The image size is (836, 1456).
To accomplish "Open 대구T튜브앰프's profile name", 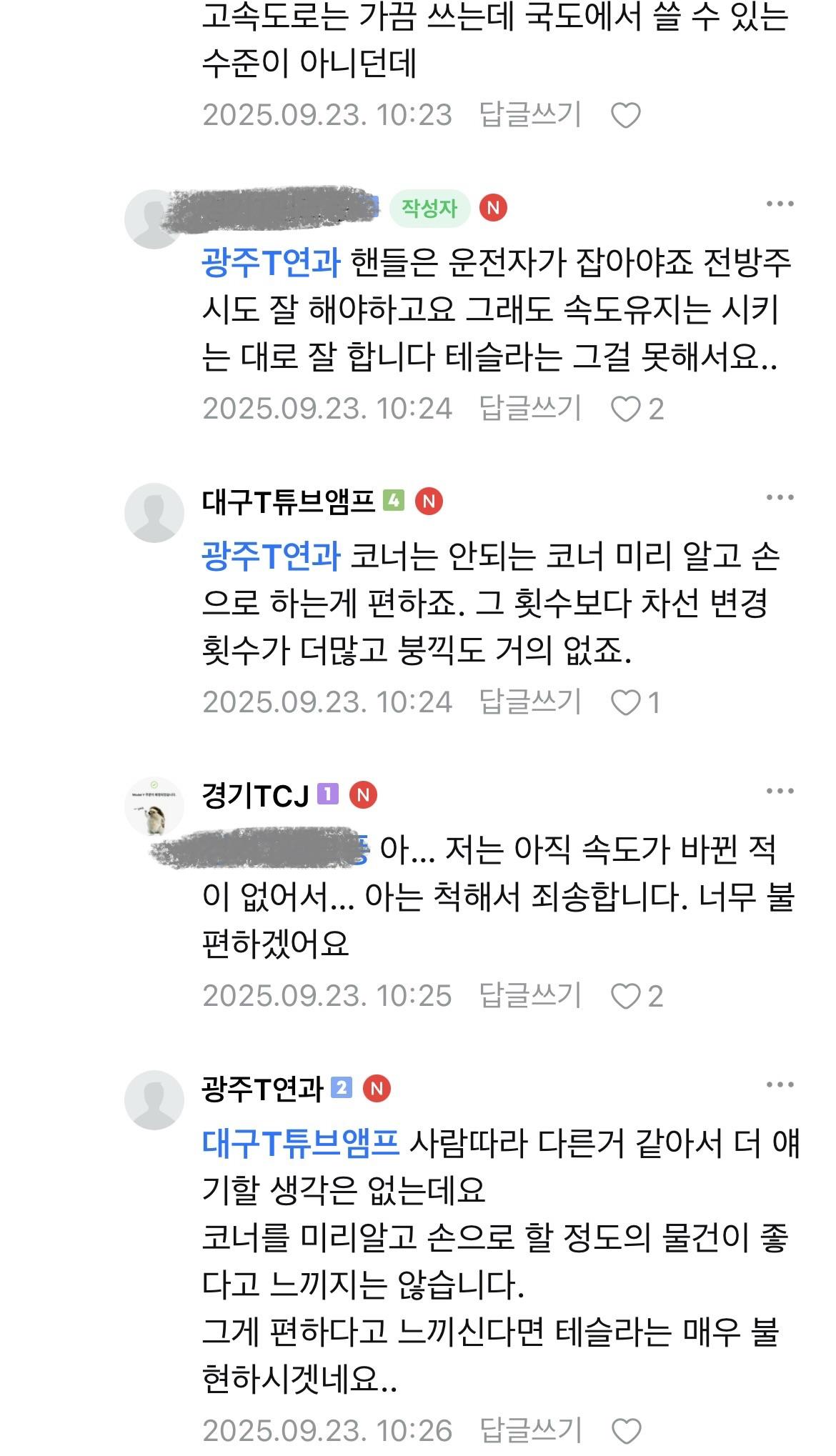I will 288,502.
